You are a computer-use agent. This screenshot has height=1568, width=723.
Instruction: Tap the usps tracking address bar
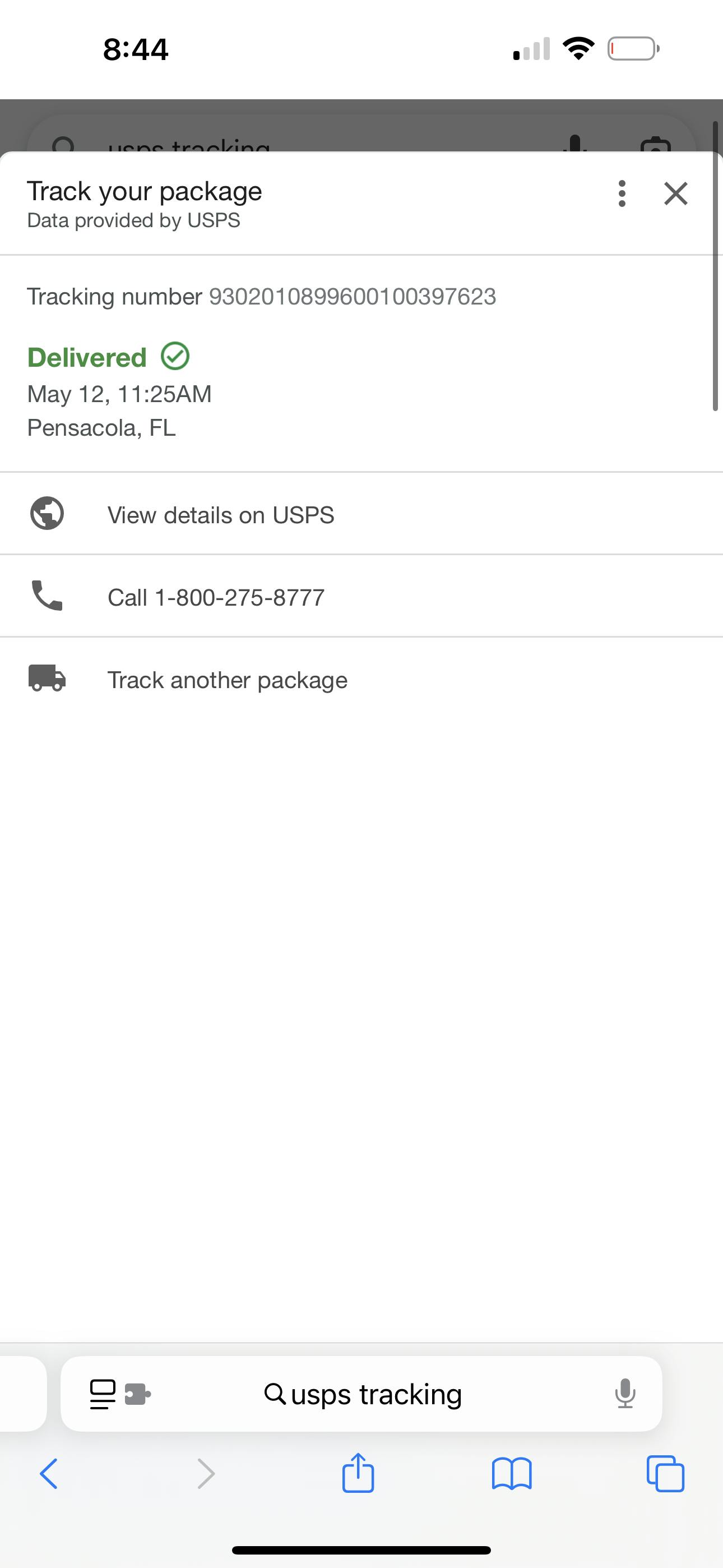pyautogui.click(x=361, y=1394)
